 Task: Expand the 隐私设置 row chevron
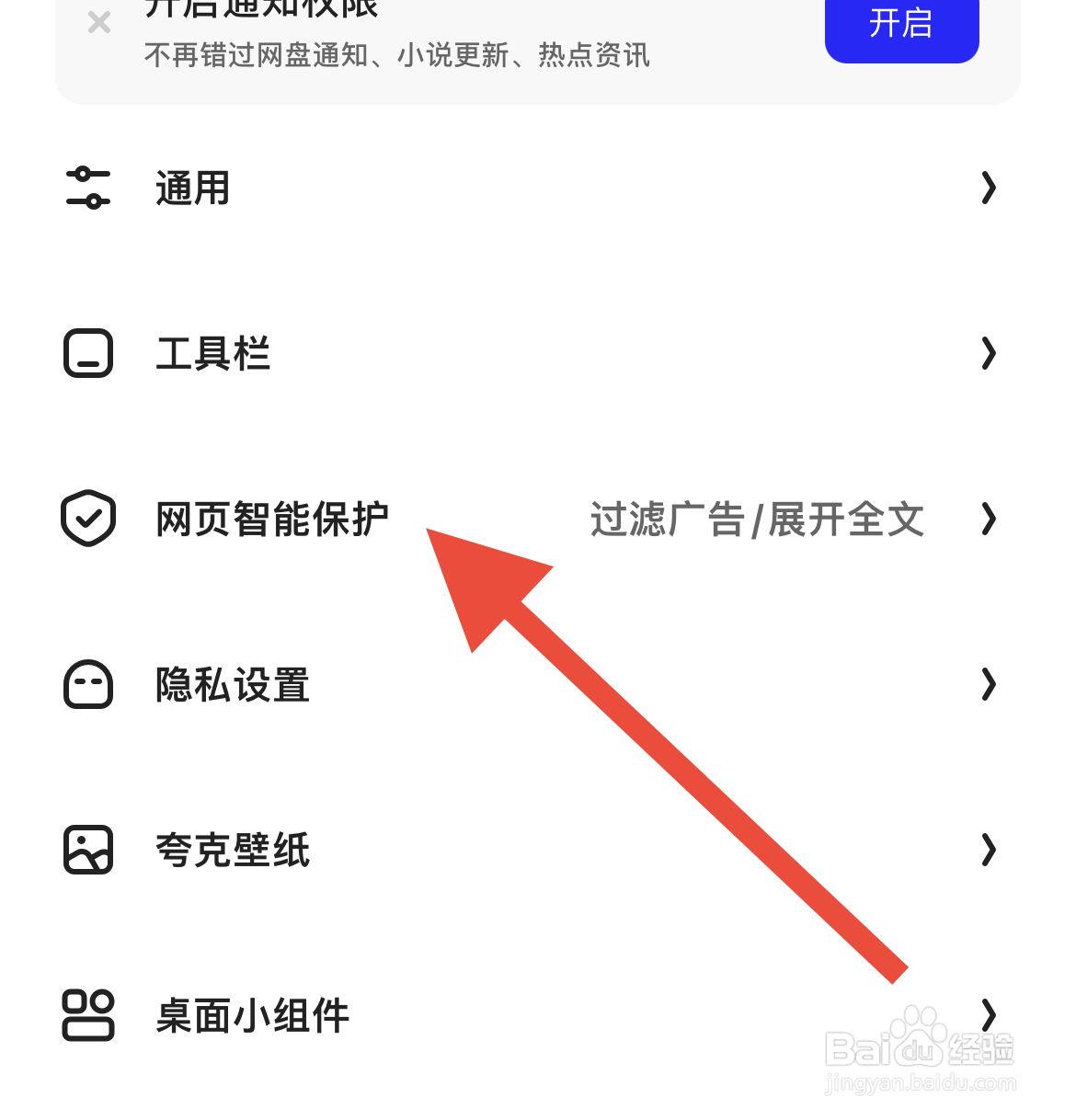pyautogui.click(x=989, y=684)
